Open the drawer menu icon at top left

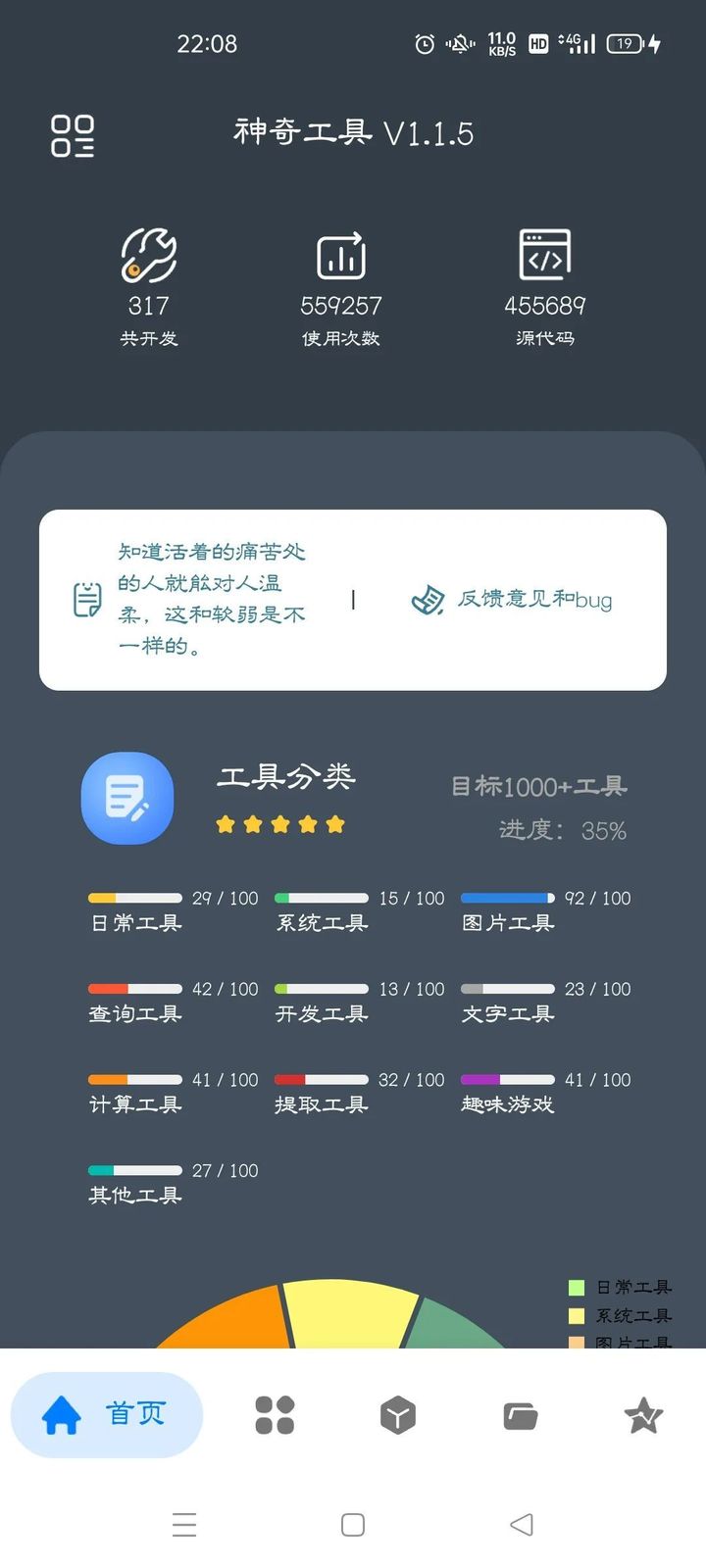tap(73, 135)
